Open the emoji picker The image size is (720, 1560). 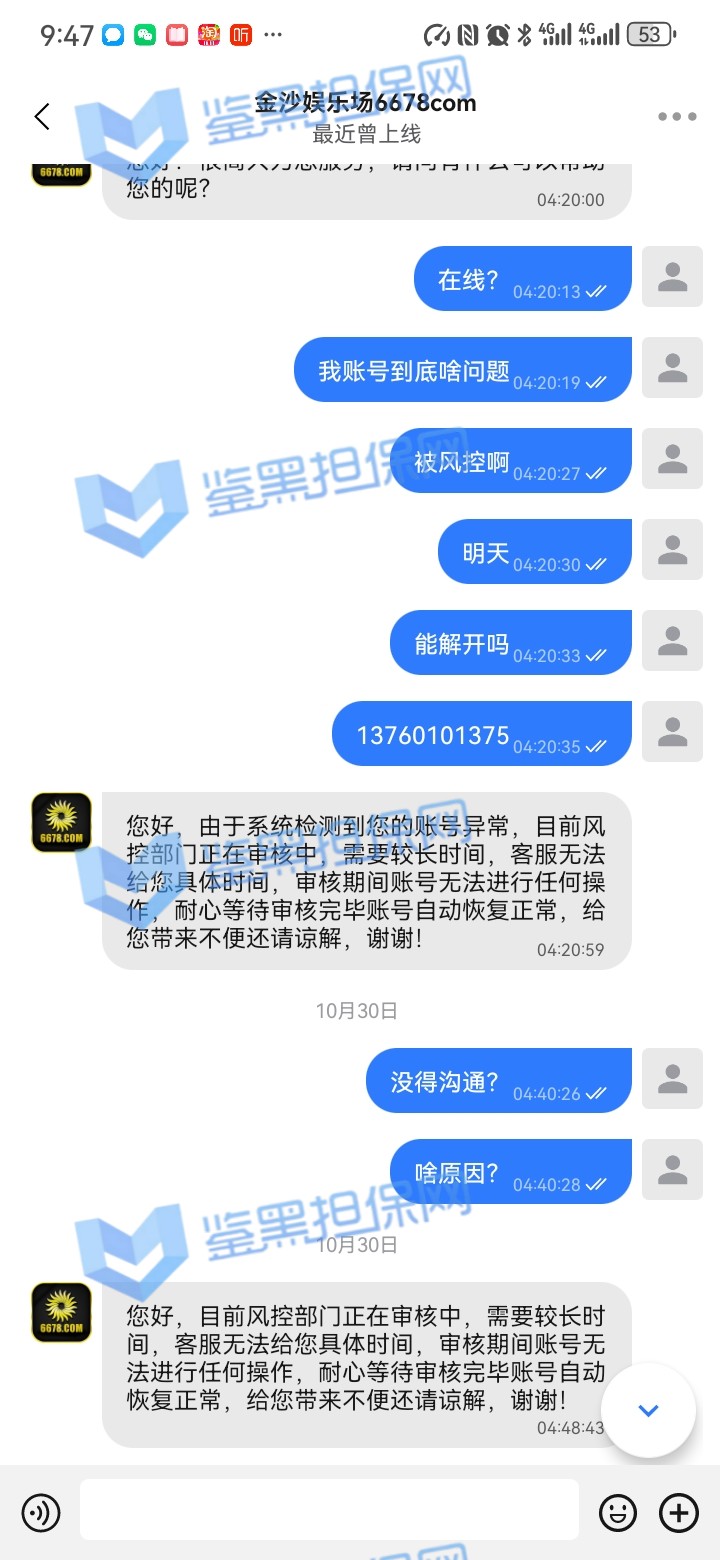(x=618, y=1512)
